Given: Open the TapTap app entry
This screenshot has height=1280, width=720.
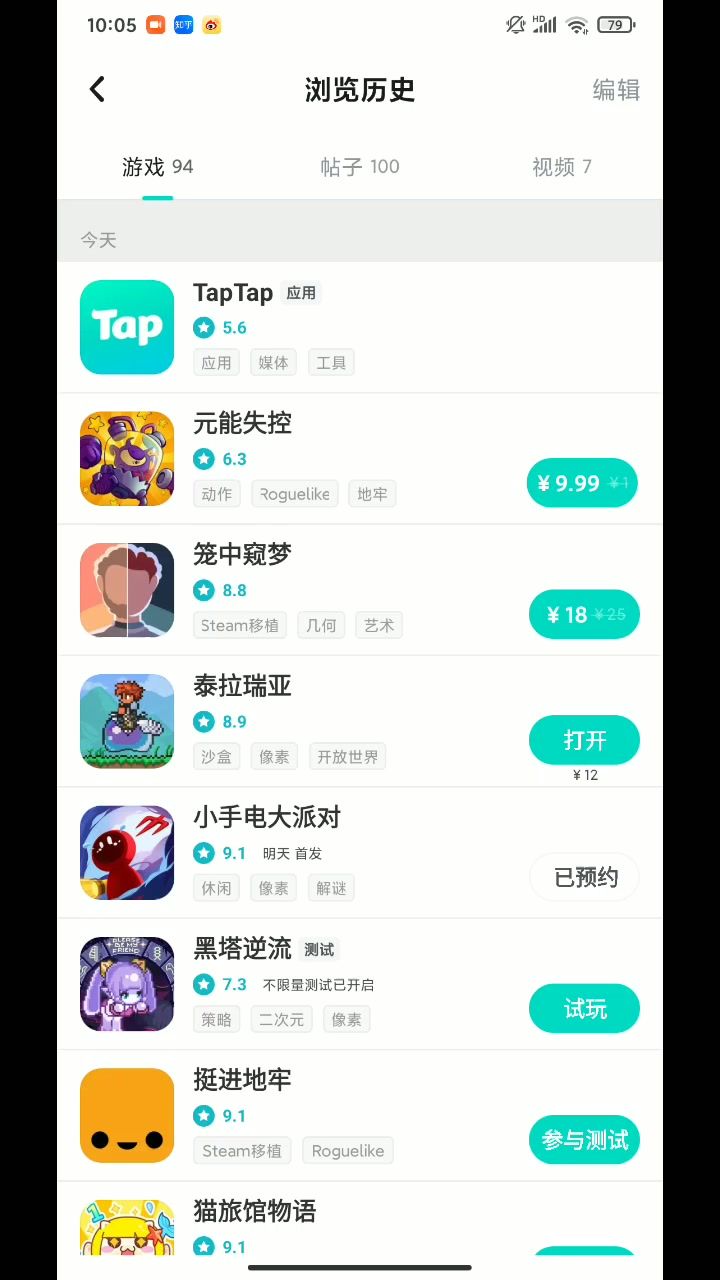Looking at the screenshot, I should pyautogui.click(x=232, y=293).
